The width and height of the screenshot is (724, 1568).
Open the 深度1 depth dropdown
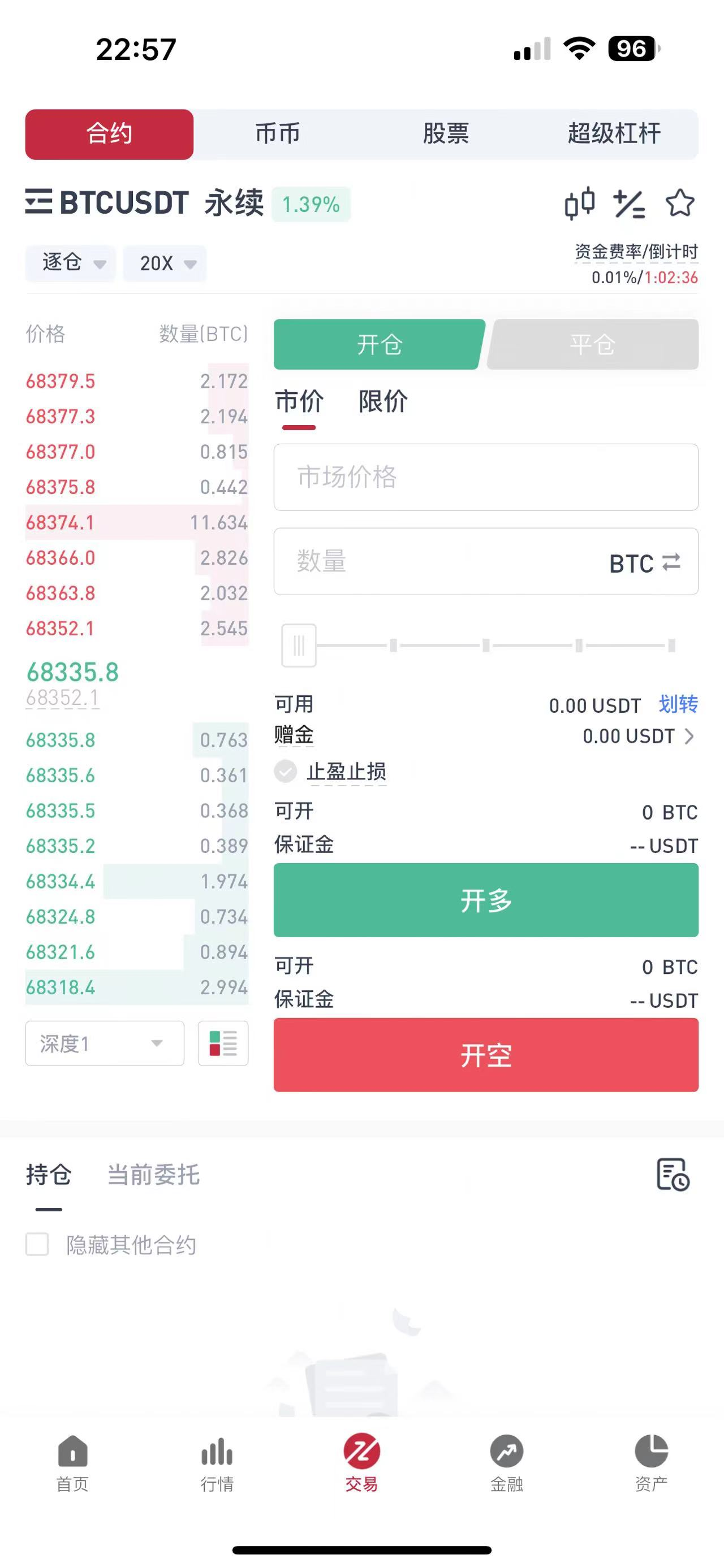pos(104,1043)
